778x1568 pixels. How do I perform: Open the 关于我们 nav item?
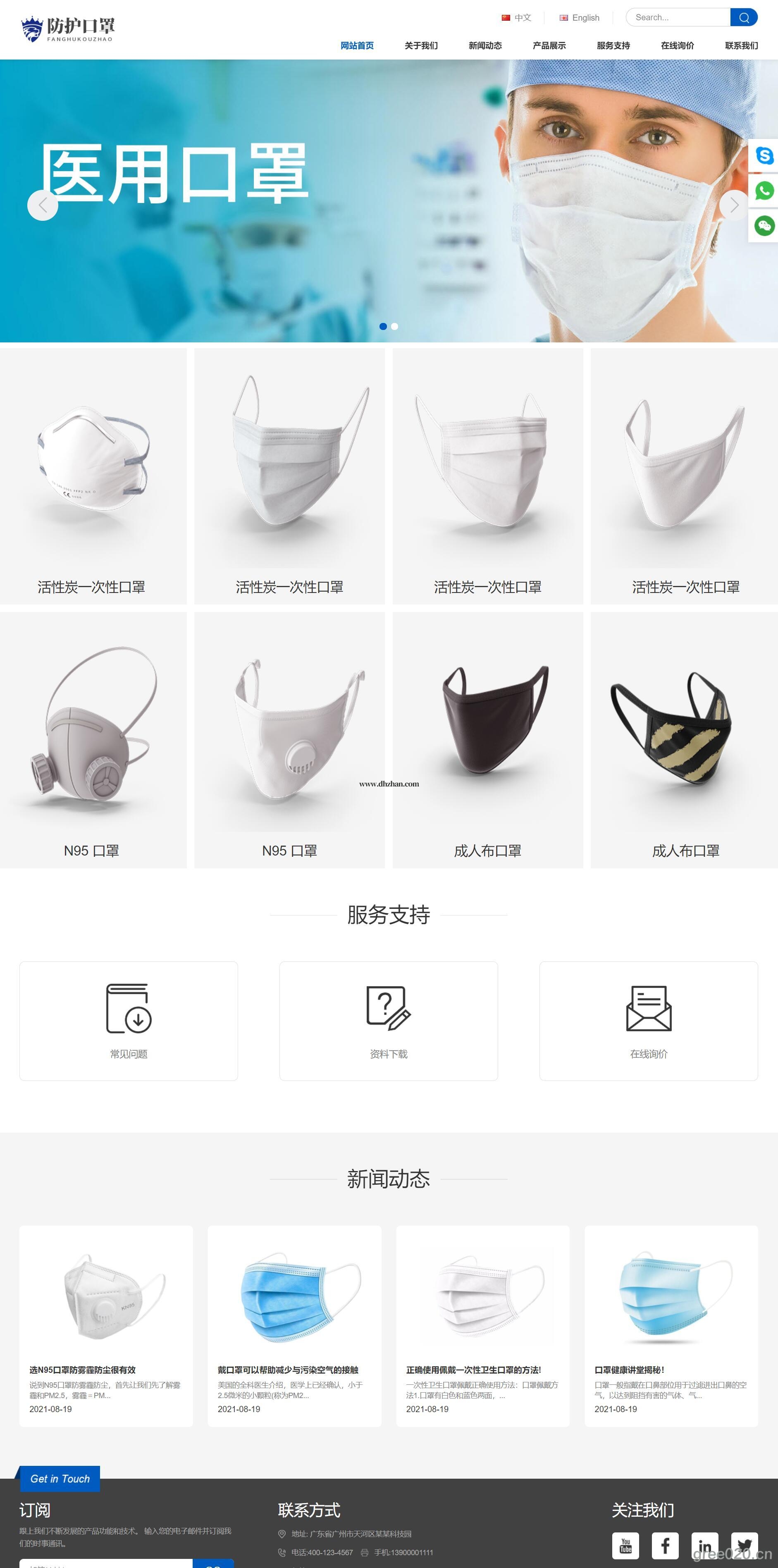pos(421,45)
